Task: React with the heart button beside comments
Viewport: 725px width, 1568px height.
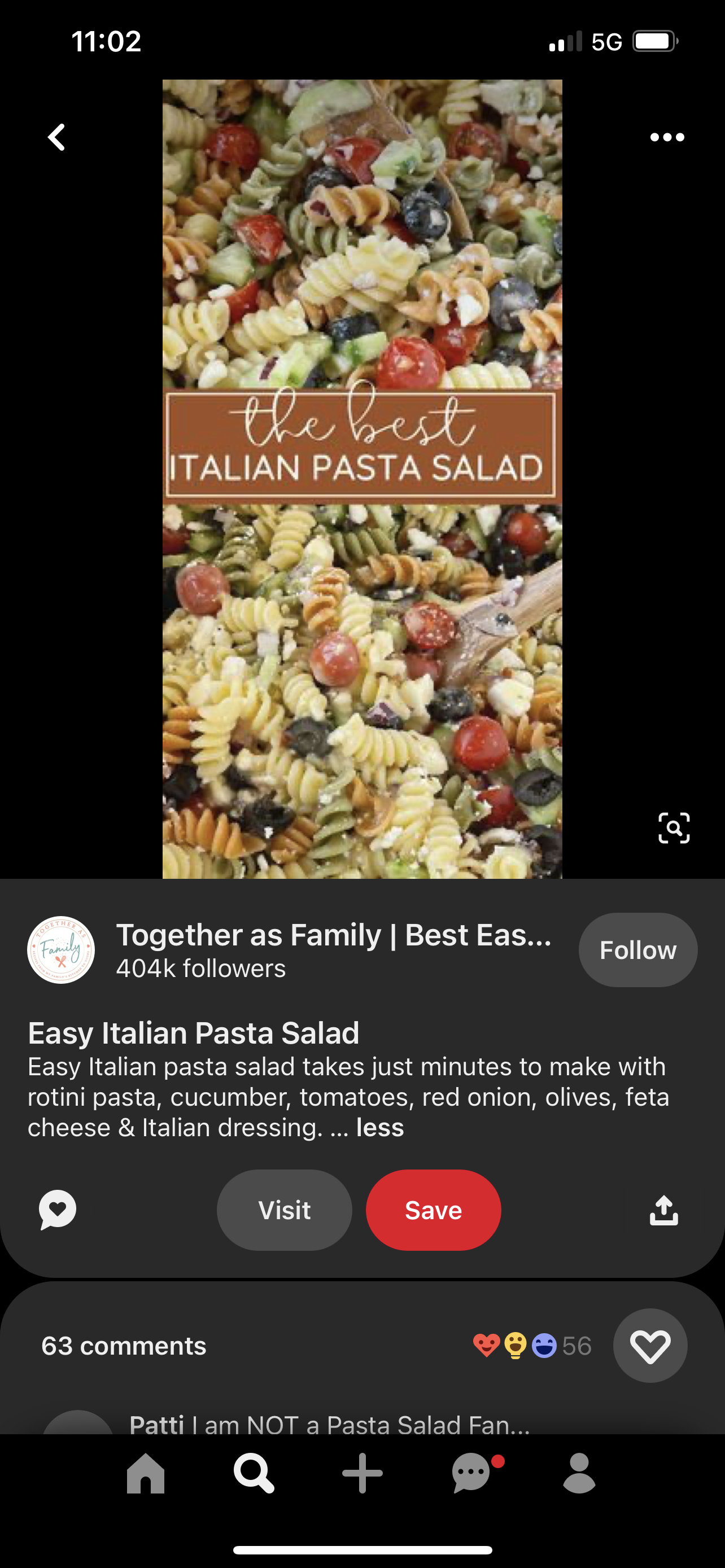Action: pos(649,1346)
